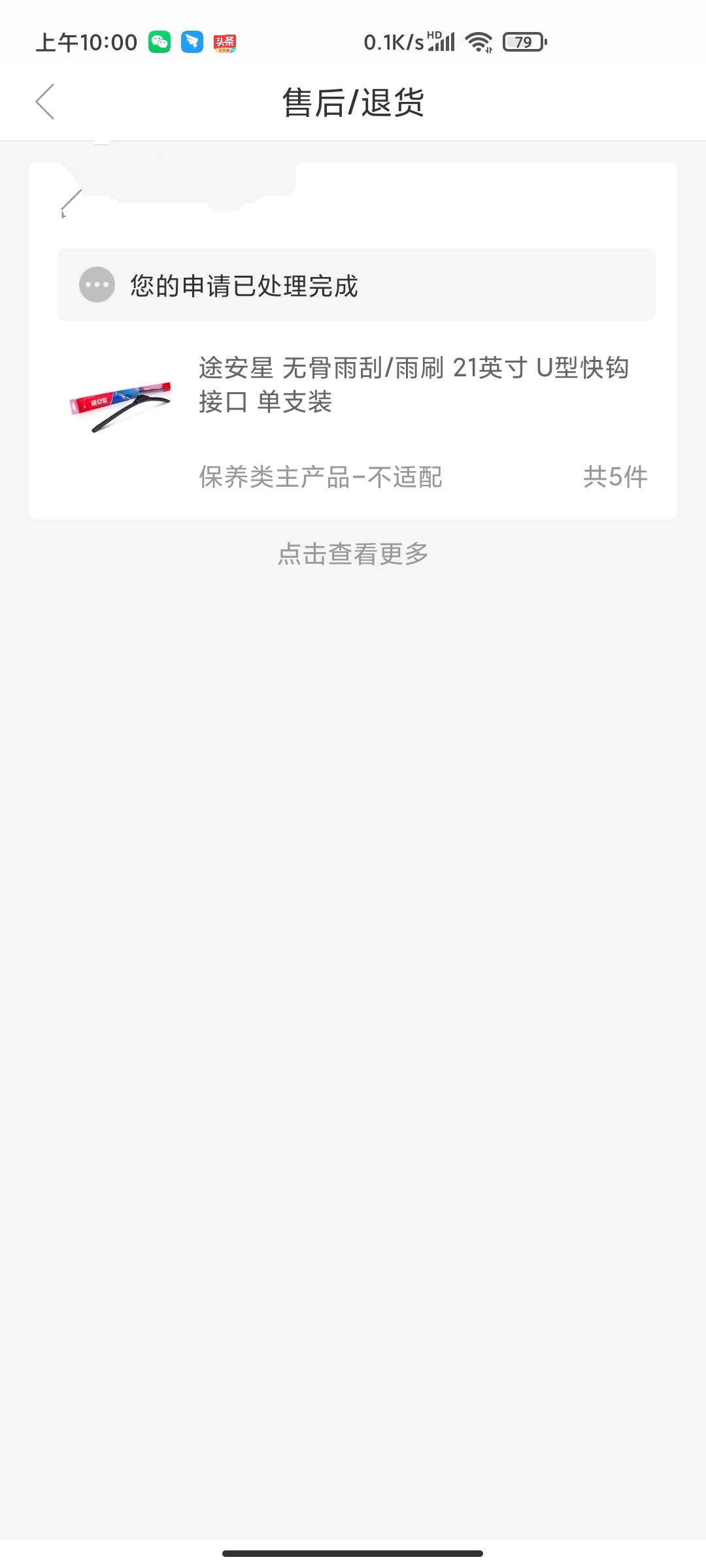
Task: Tap the blue bird app icon in status bar
Action: tap(193, 41)
